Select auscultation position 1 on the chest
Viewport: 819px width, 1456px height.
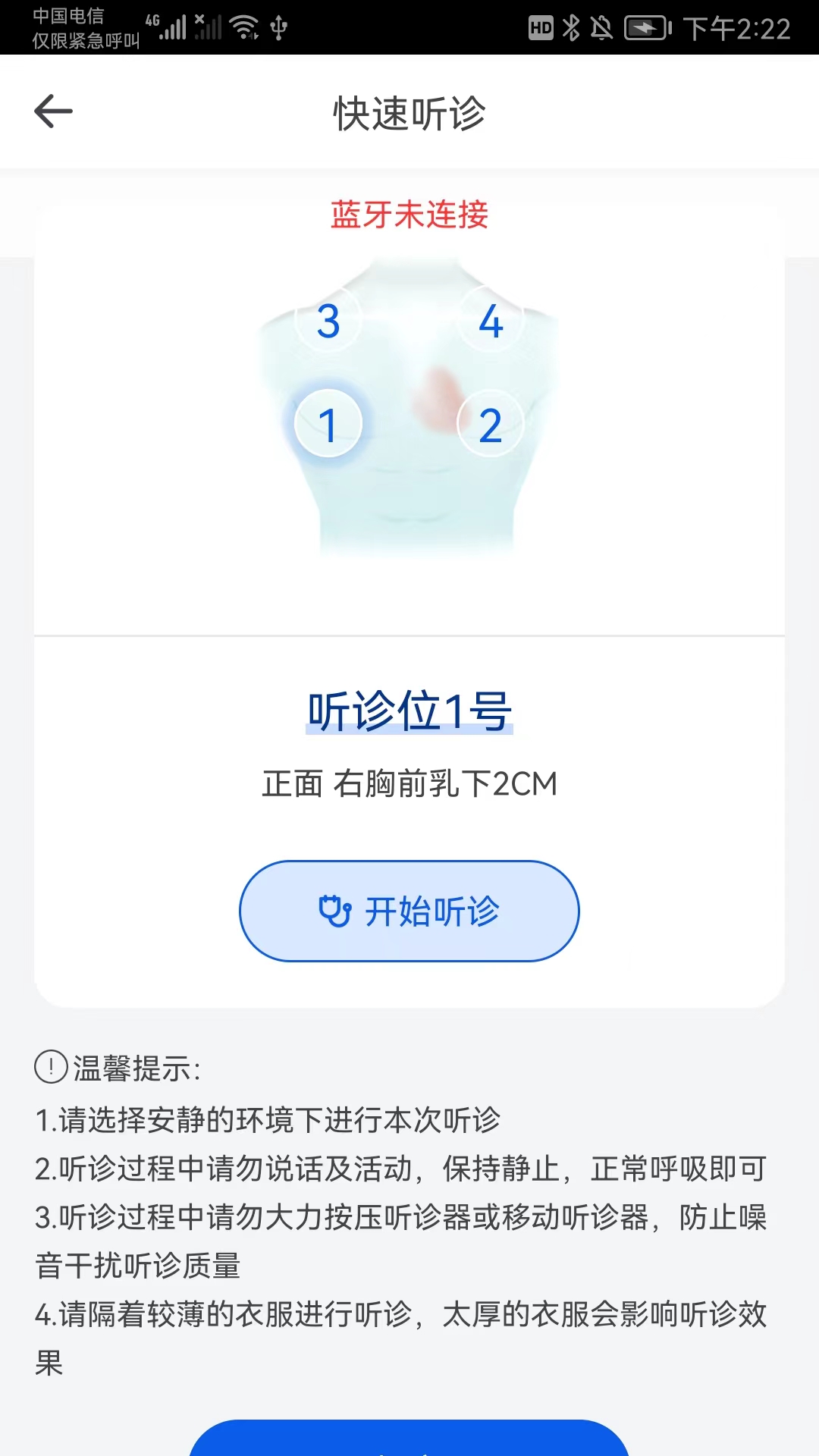[x=328, y=423]
